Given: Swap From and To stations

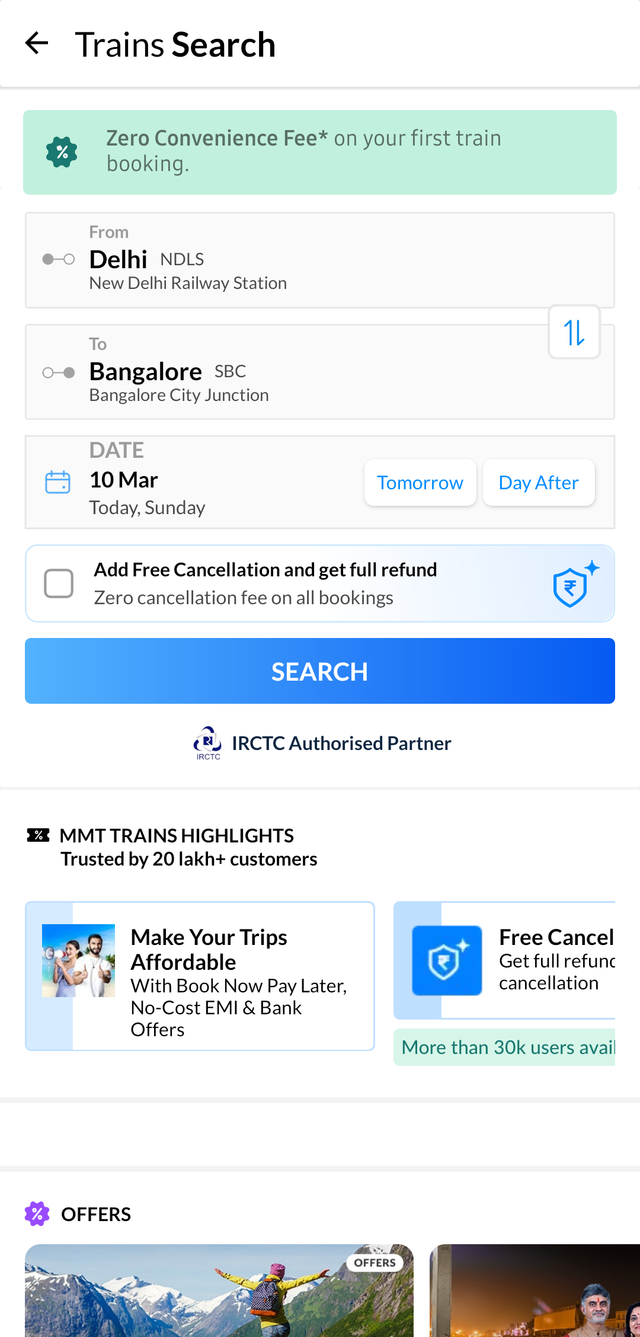Looking at the screenshot, I should tap(574, 332).
